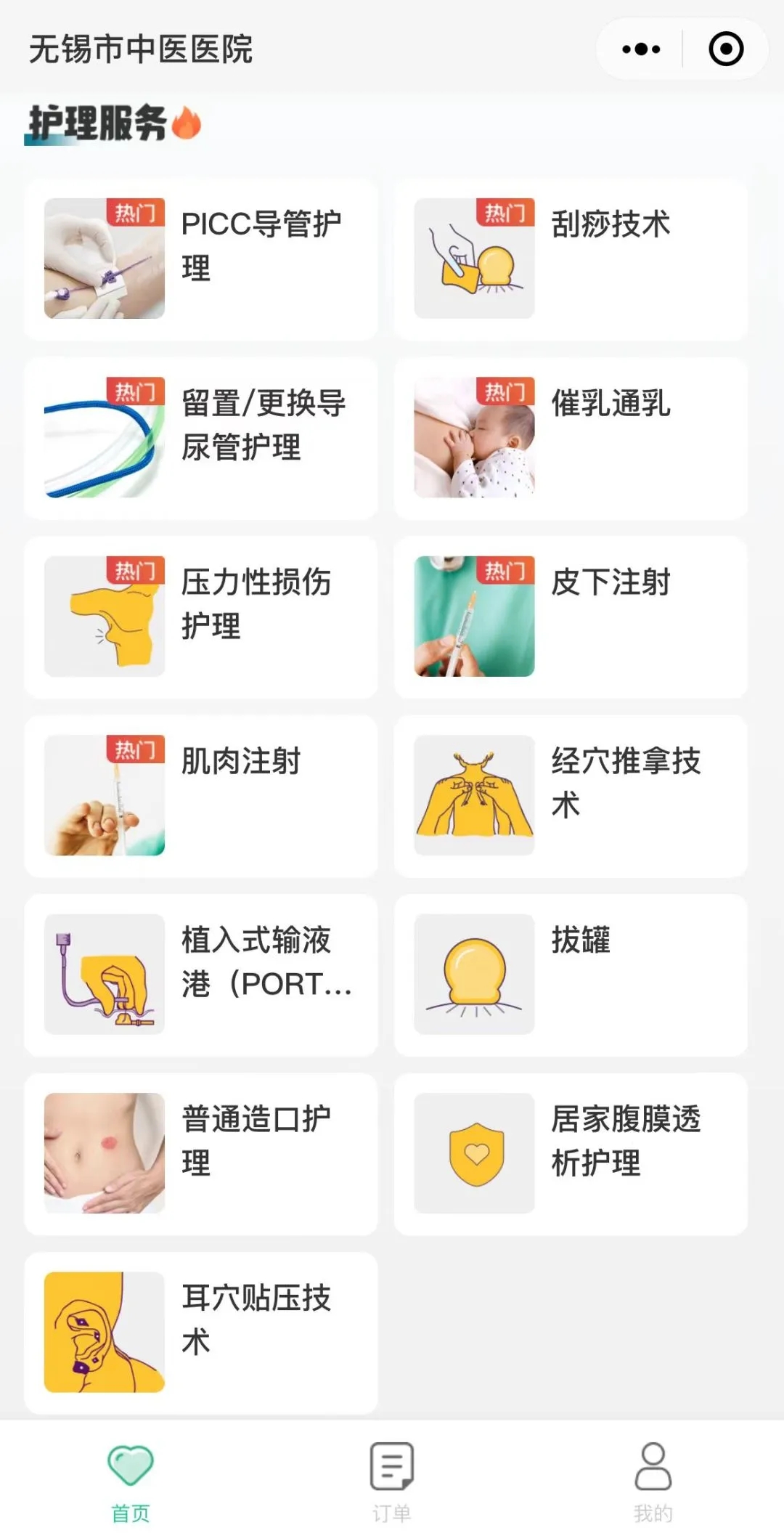
Task: Open the 肌肉注射 service
Action: pos(201,796)
